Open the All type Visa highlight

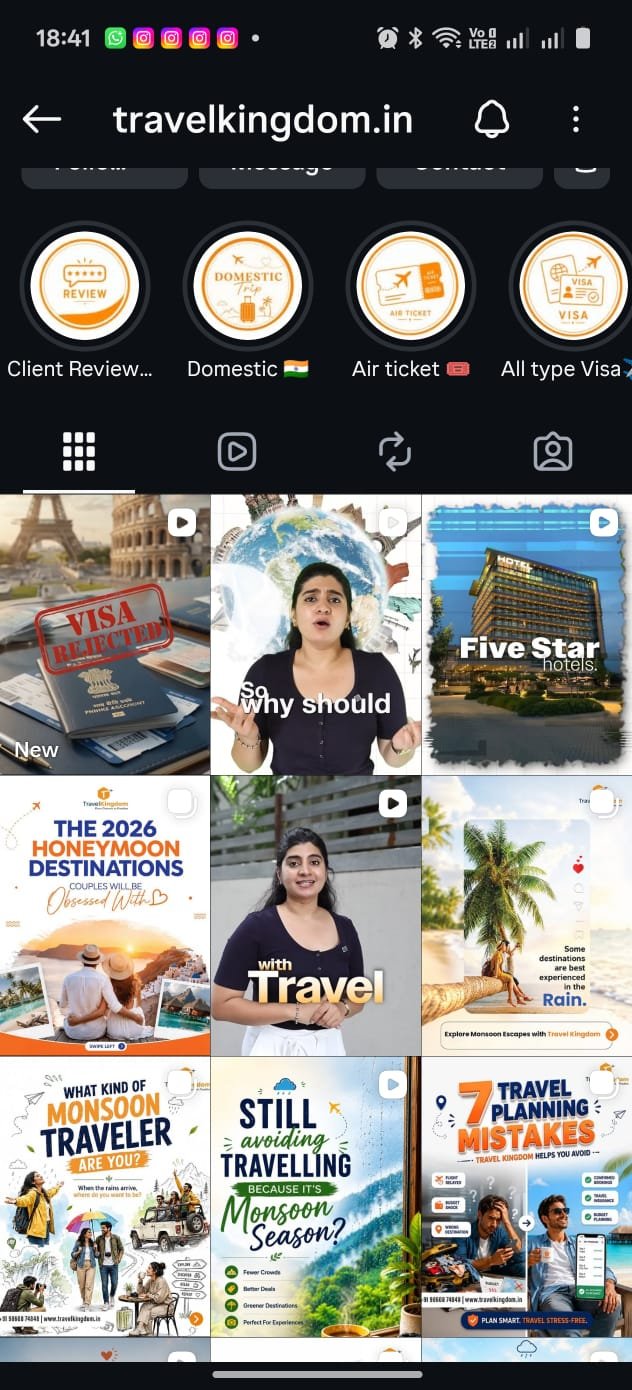tap(572, 288)
